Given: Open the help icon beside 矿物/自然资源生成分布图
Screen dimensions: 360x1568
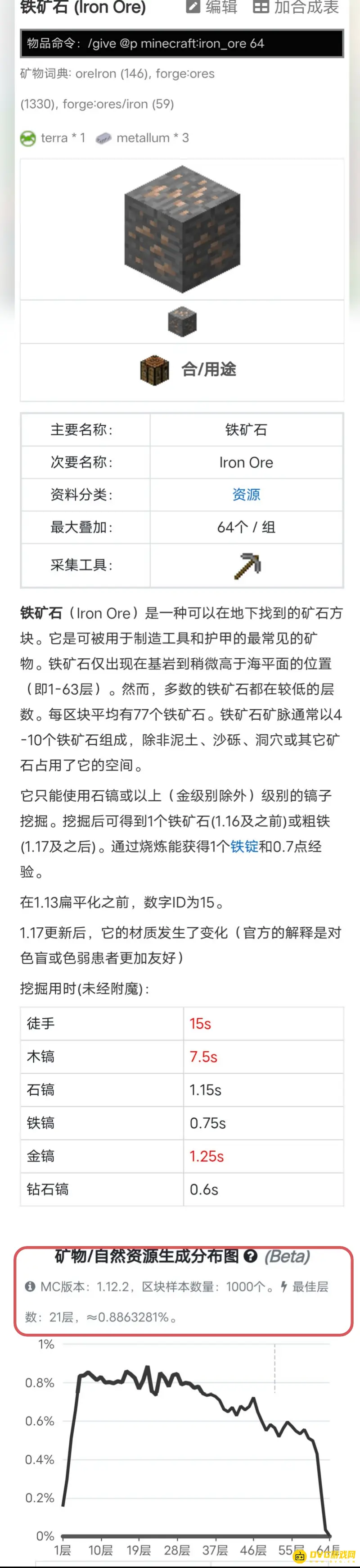Looking at the screenshot, I should (250, 1256).
